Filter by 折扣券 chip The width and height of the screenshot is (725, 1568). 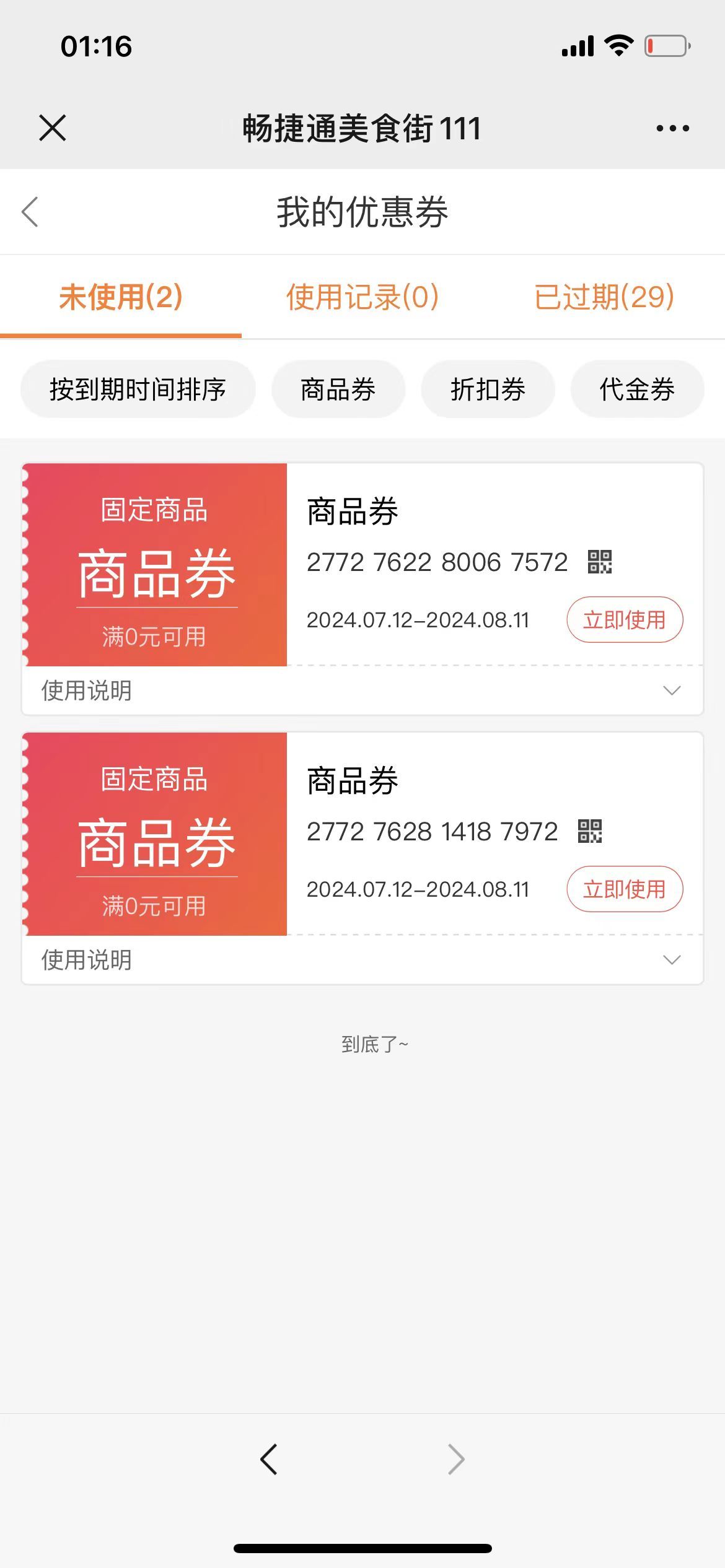coord(488,390)
